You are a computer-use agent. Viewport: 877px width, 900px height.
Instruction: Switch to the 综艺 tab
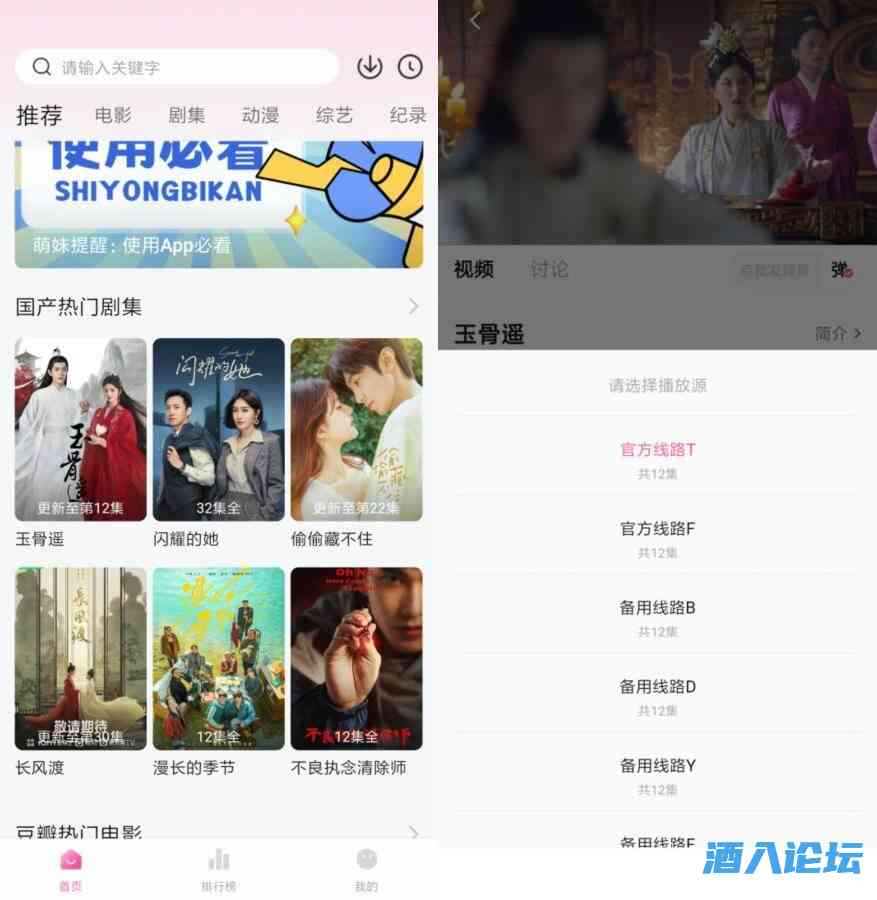coord(334,115)
